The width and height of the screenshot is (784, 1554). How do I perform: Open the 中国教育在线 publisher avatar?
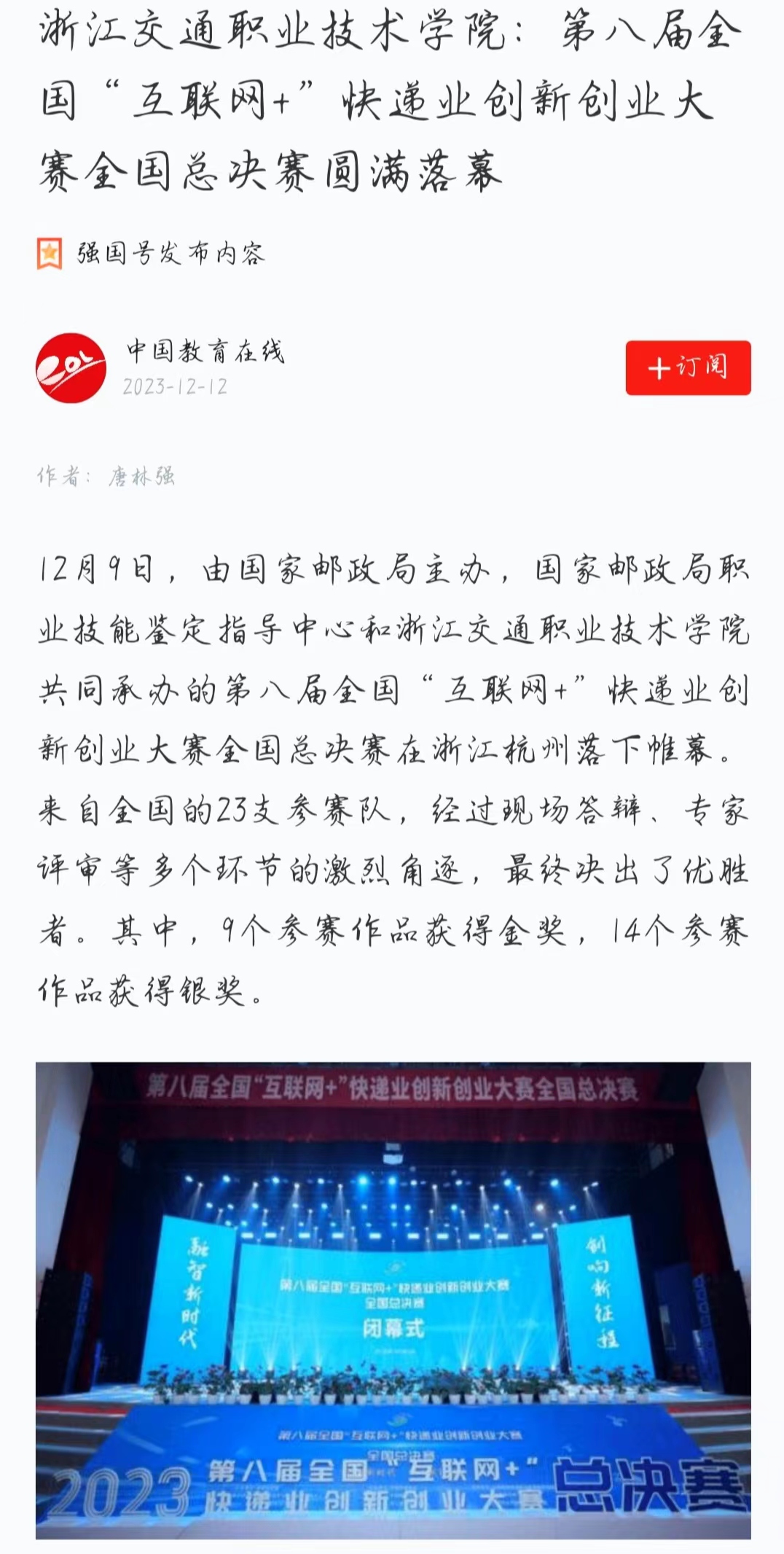click(x=71, y=368)
